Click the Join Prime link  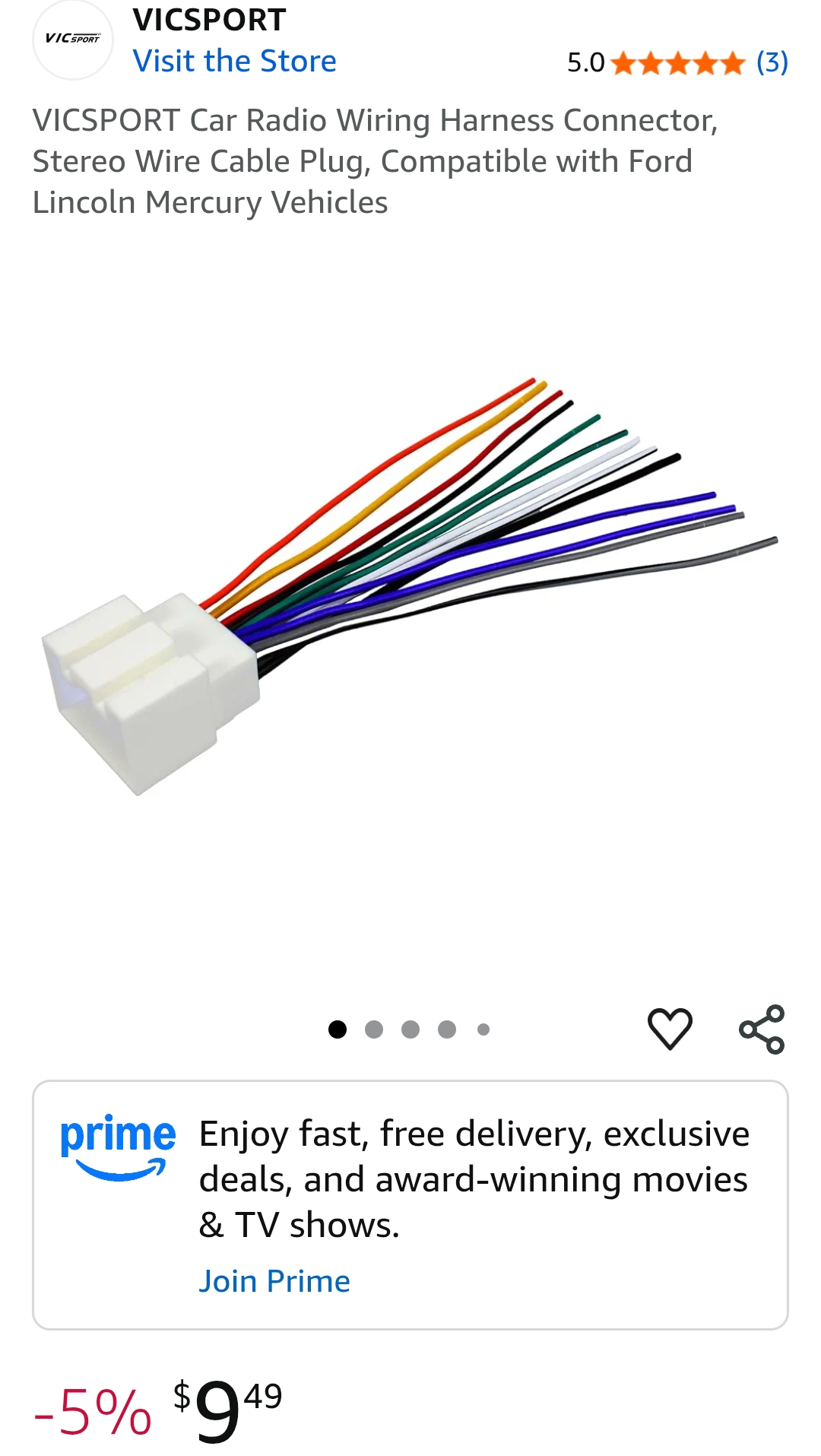[274, 1280]
